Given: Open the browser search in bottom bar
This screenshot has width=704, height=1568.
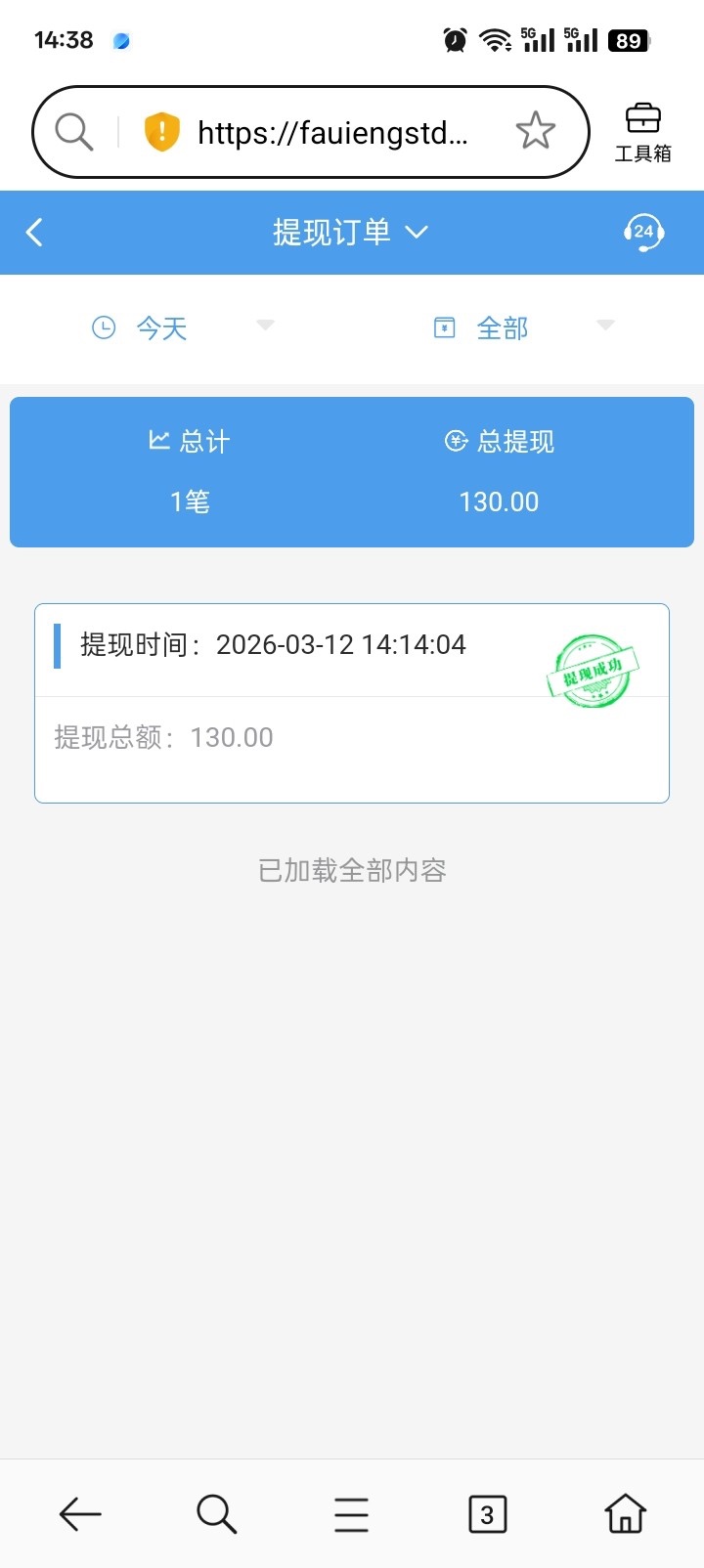Looking at the screenshot, I should pyautogui.click(x=216, y=1514).
